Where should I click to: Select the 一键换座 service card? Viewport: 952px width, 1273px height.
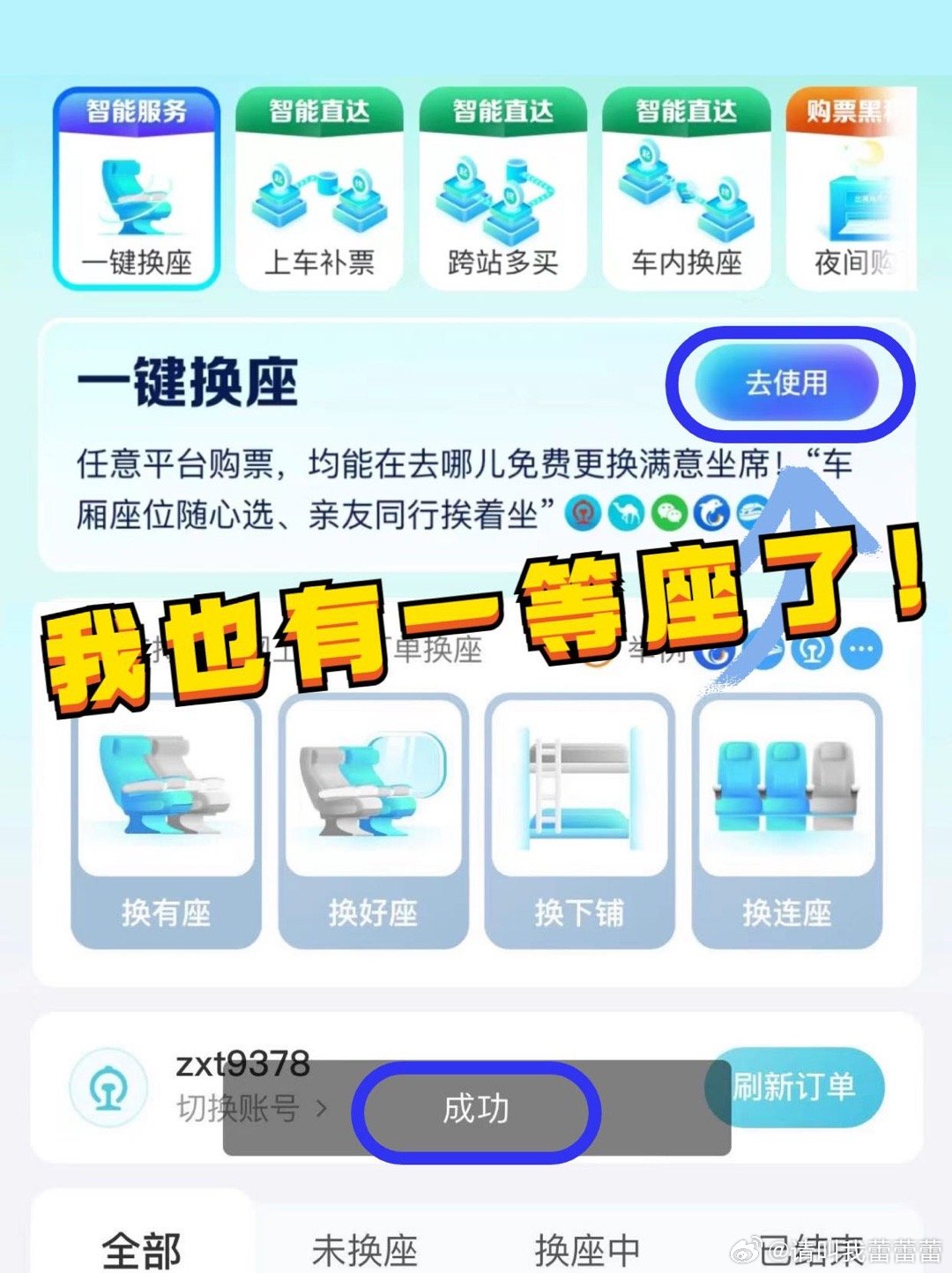137,190
